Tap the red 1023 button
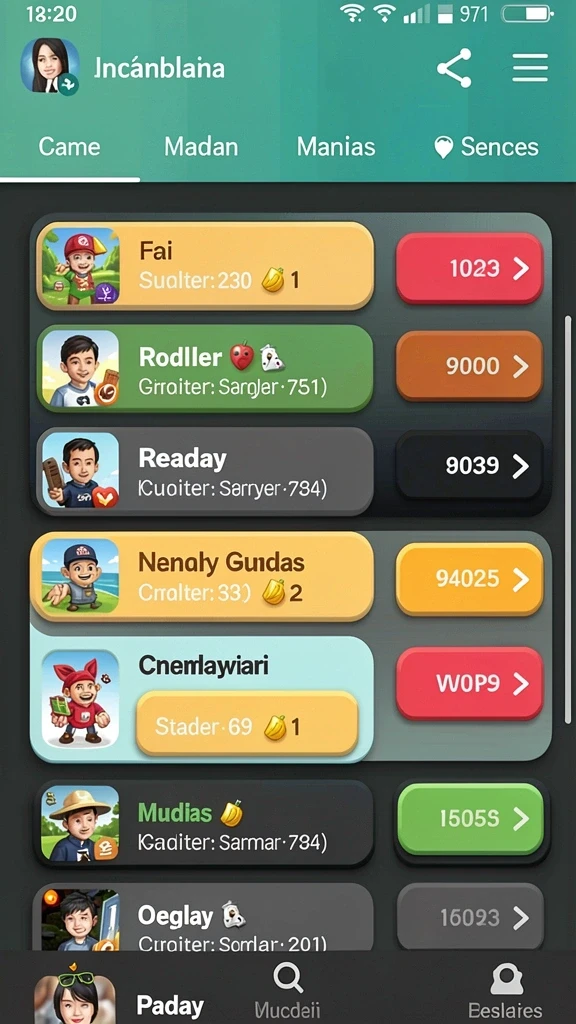This screenshot has width=576, height=1024. (x=470, y=268)
